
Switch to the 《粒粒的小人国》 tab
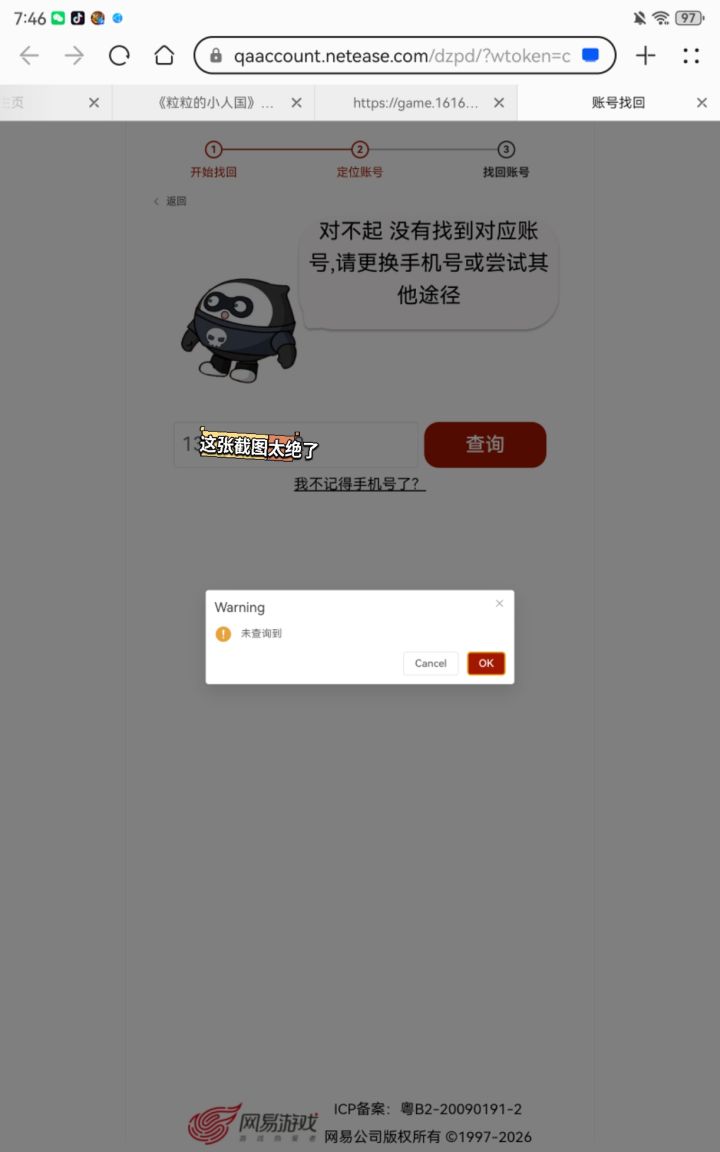213,102
